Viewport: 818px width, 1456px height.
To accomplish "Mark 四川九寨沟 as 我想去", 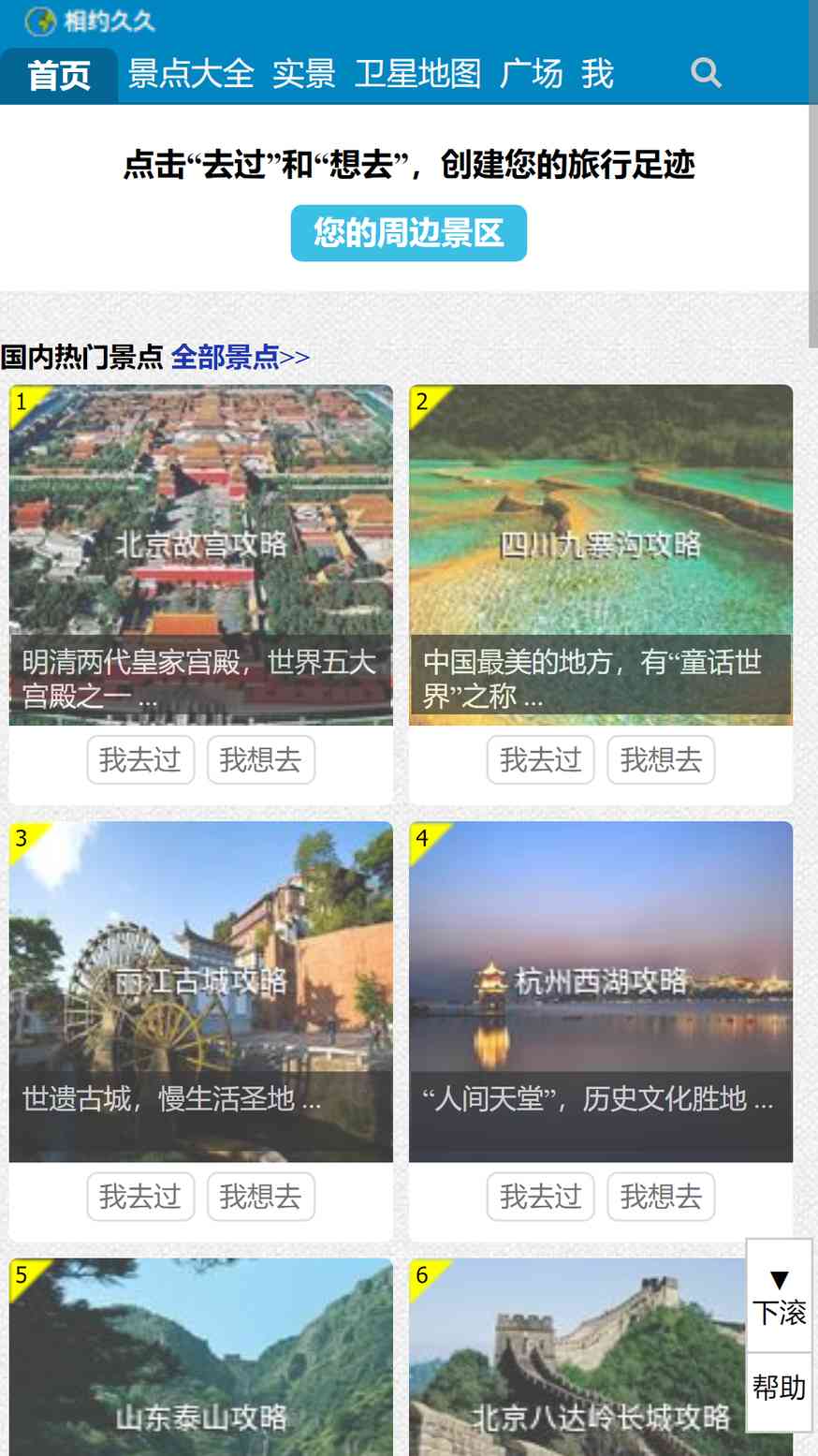I will coord(661,759).
